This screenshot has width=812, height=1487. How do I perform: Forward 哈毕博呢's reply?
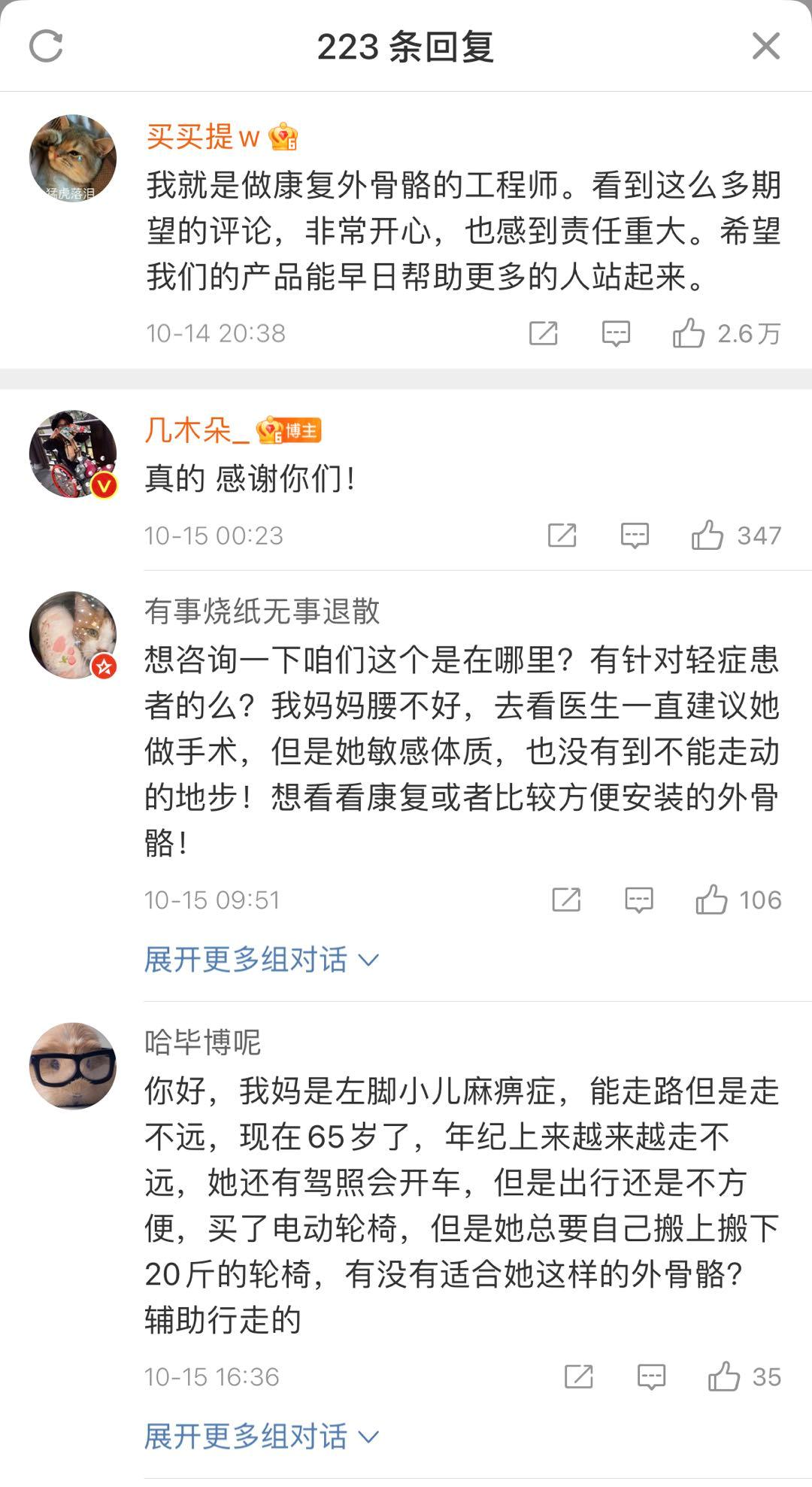[579, 1376]
